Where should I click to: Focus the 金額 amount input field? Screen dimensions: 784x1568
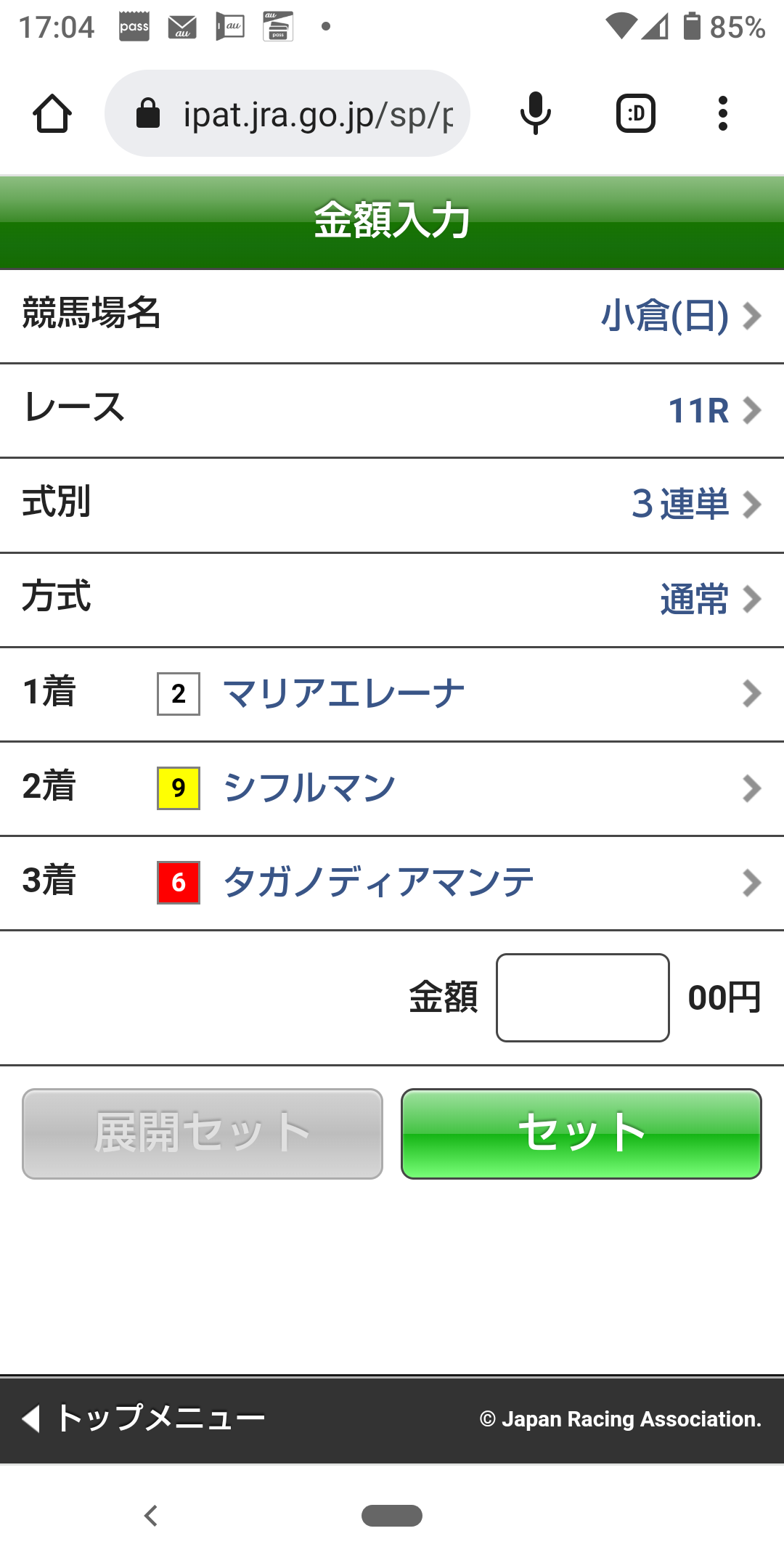click(582, 997)
